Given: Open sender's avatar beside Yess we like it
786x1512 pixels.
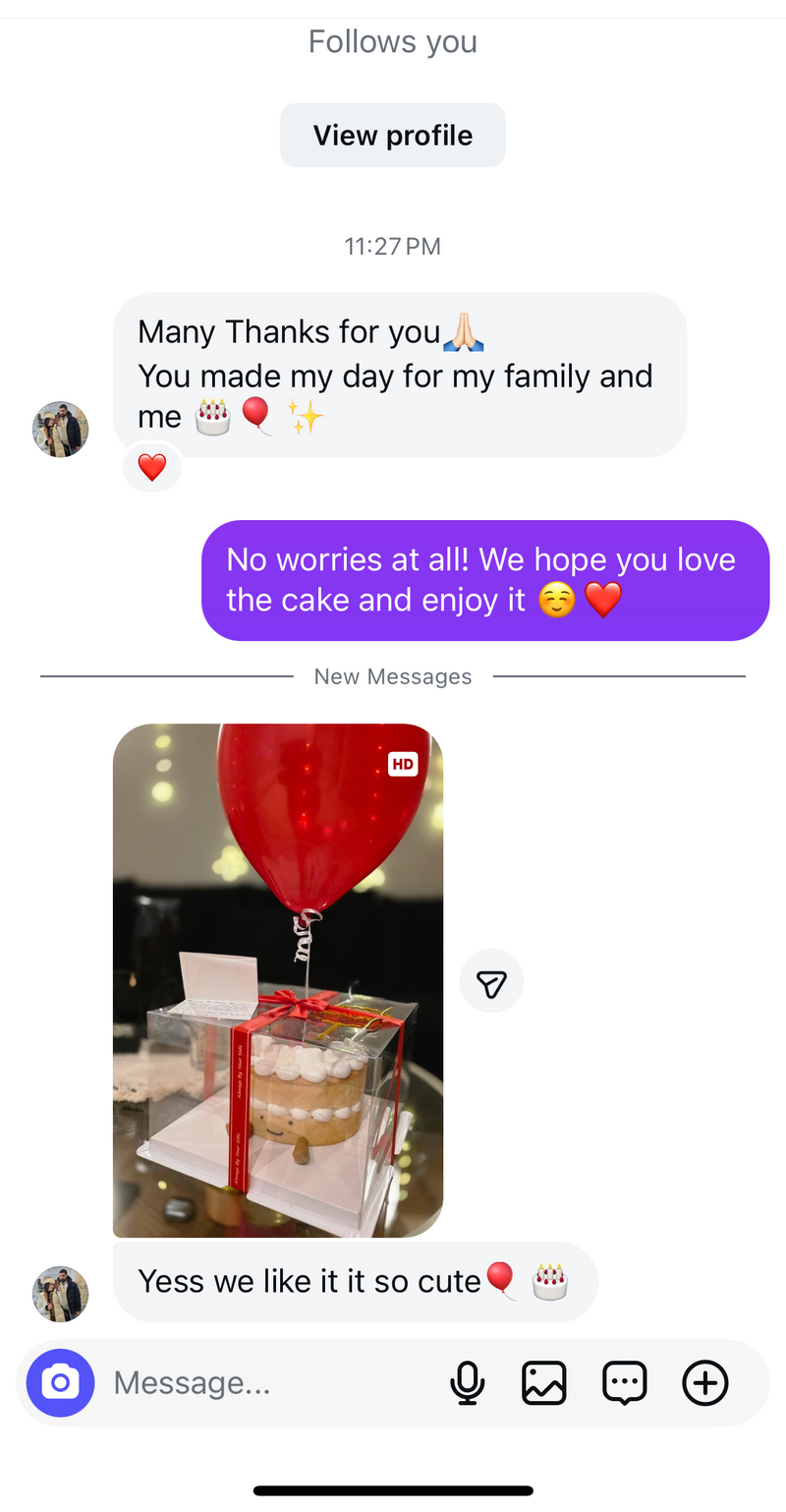Looking at the screenshot, I should (61, 1294).
